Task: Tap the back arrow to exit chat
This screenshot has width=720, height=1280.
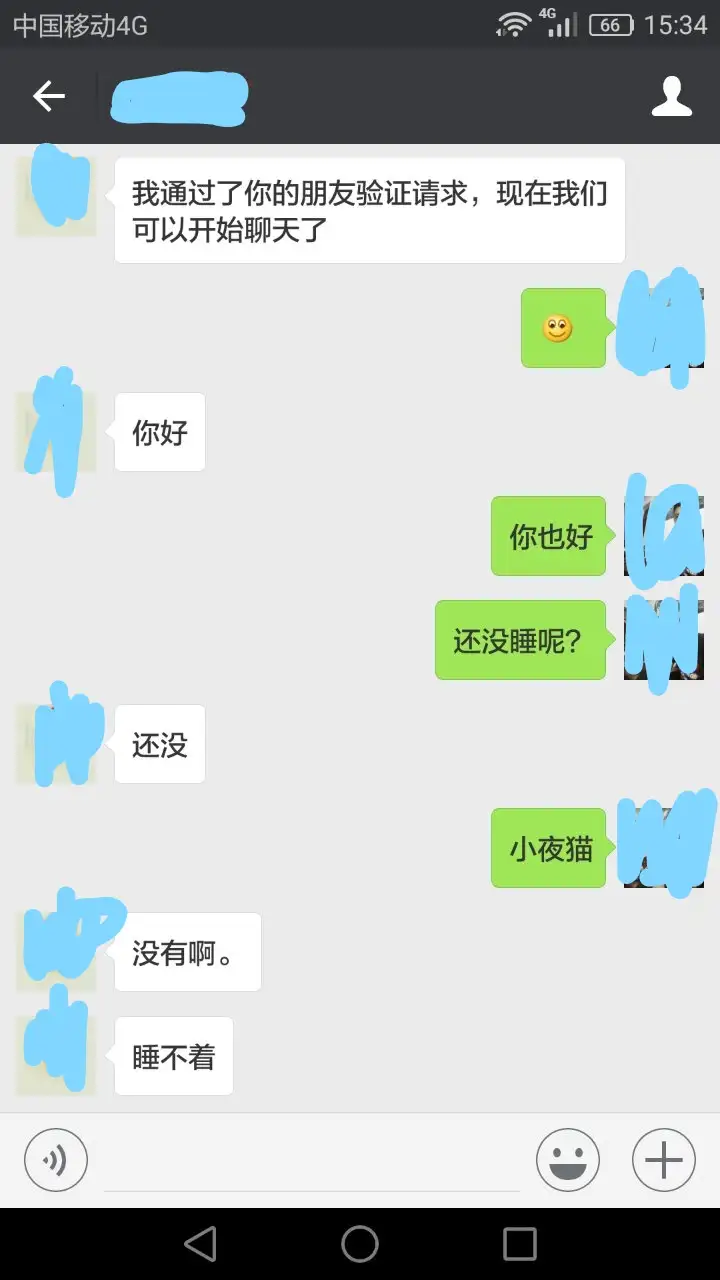Action: (47, 96)
